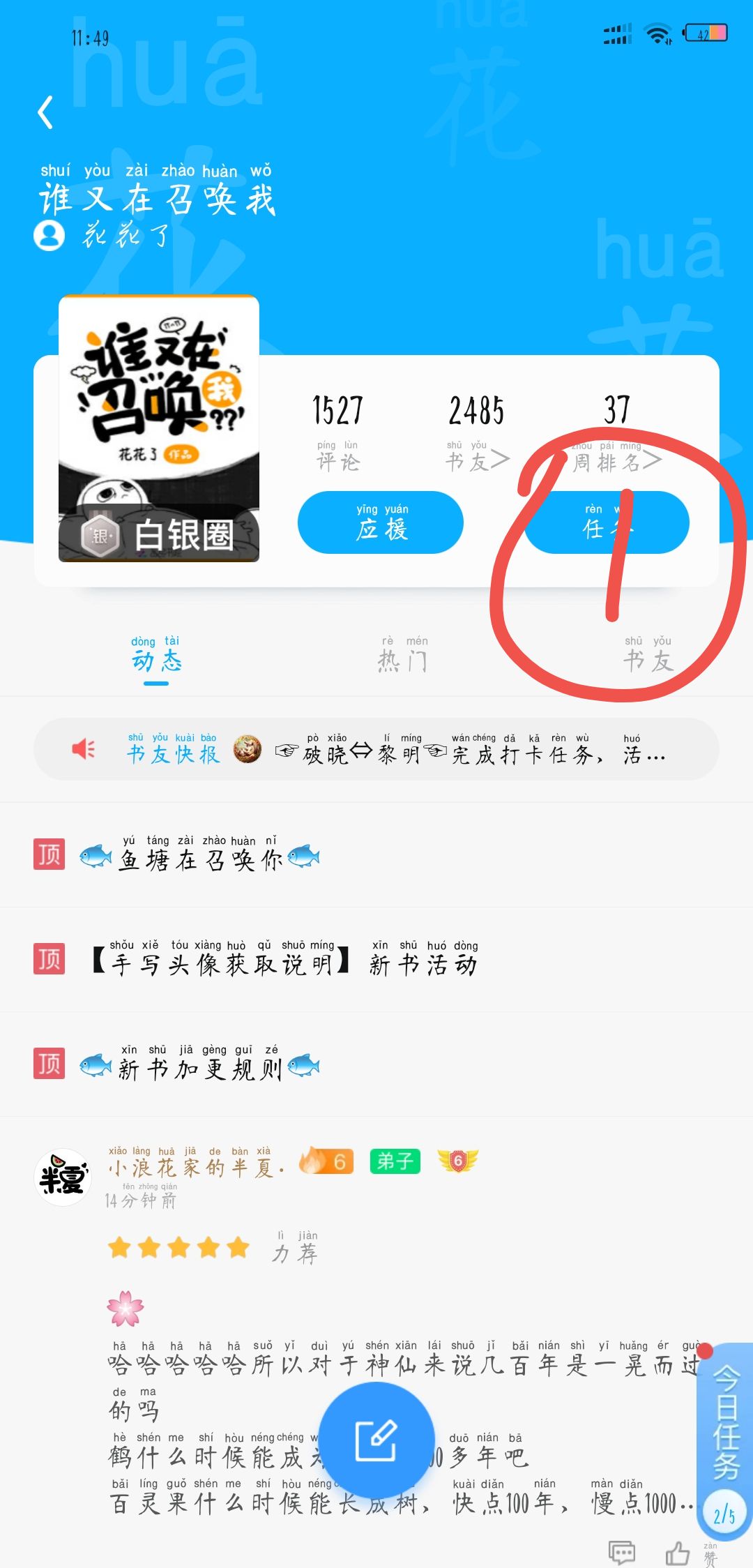Viewport: 753px width, 1568px height.
Task: Go back using the top-left arrow
Action: pos(46,113)
